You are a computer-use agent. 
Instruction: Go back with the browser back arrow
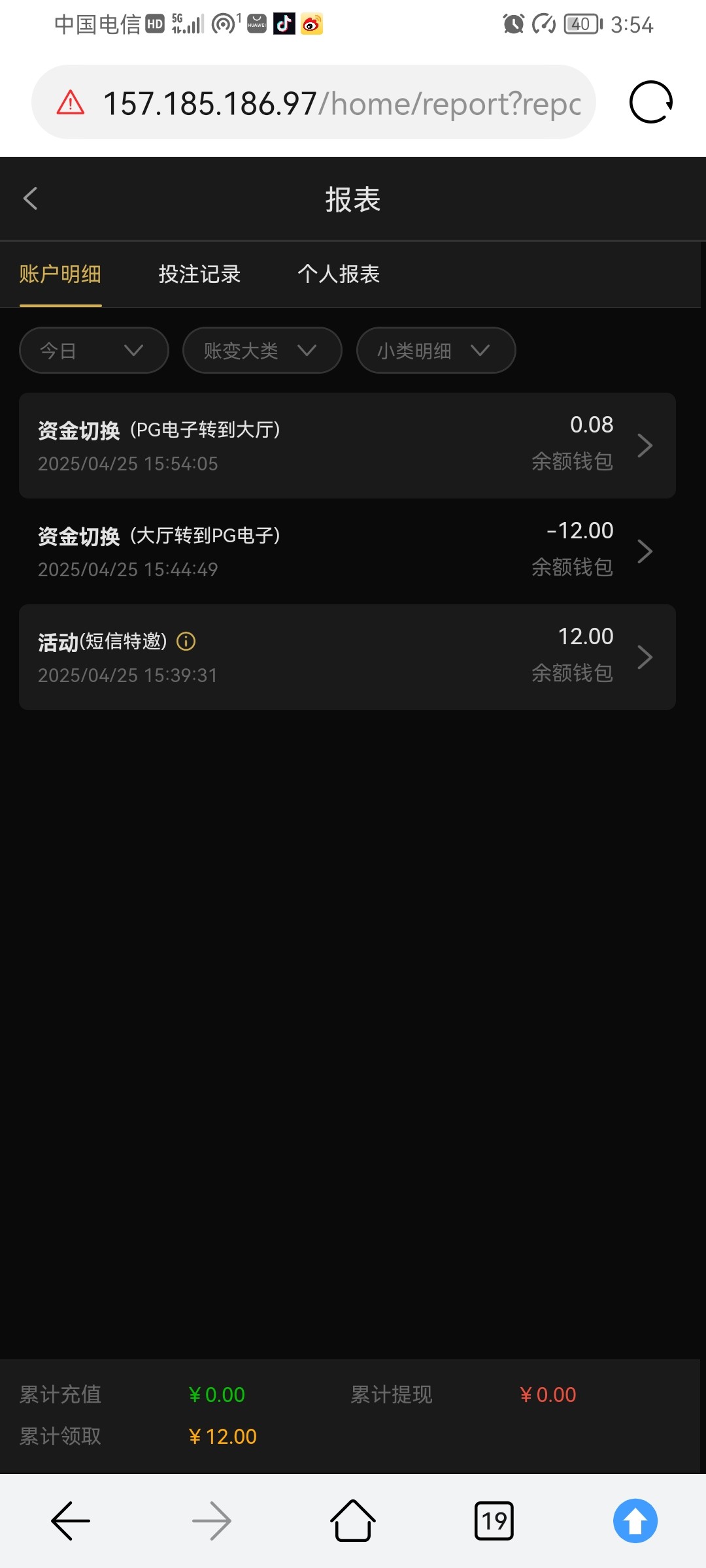(x=71, y=1520)
